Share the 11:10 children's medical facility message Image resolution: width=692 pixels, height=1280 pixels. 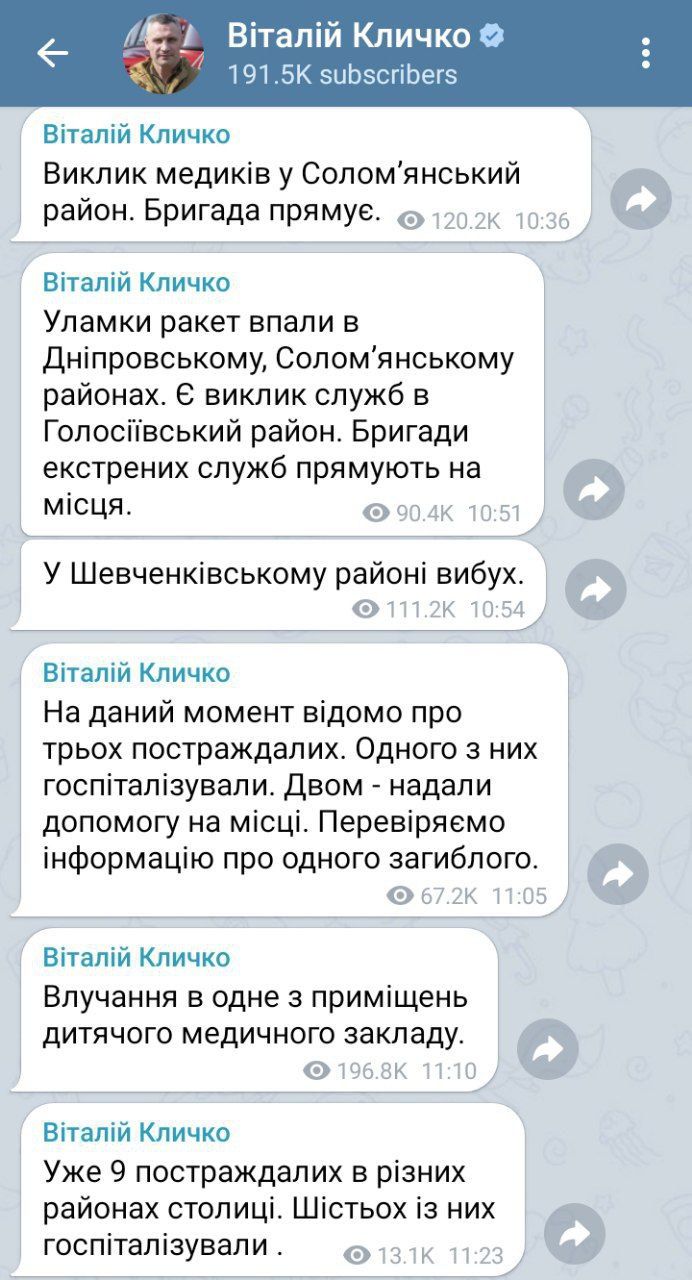(549, 1049)
